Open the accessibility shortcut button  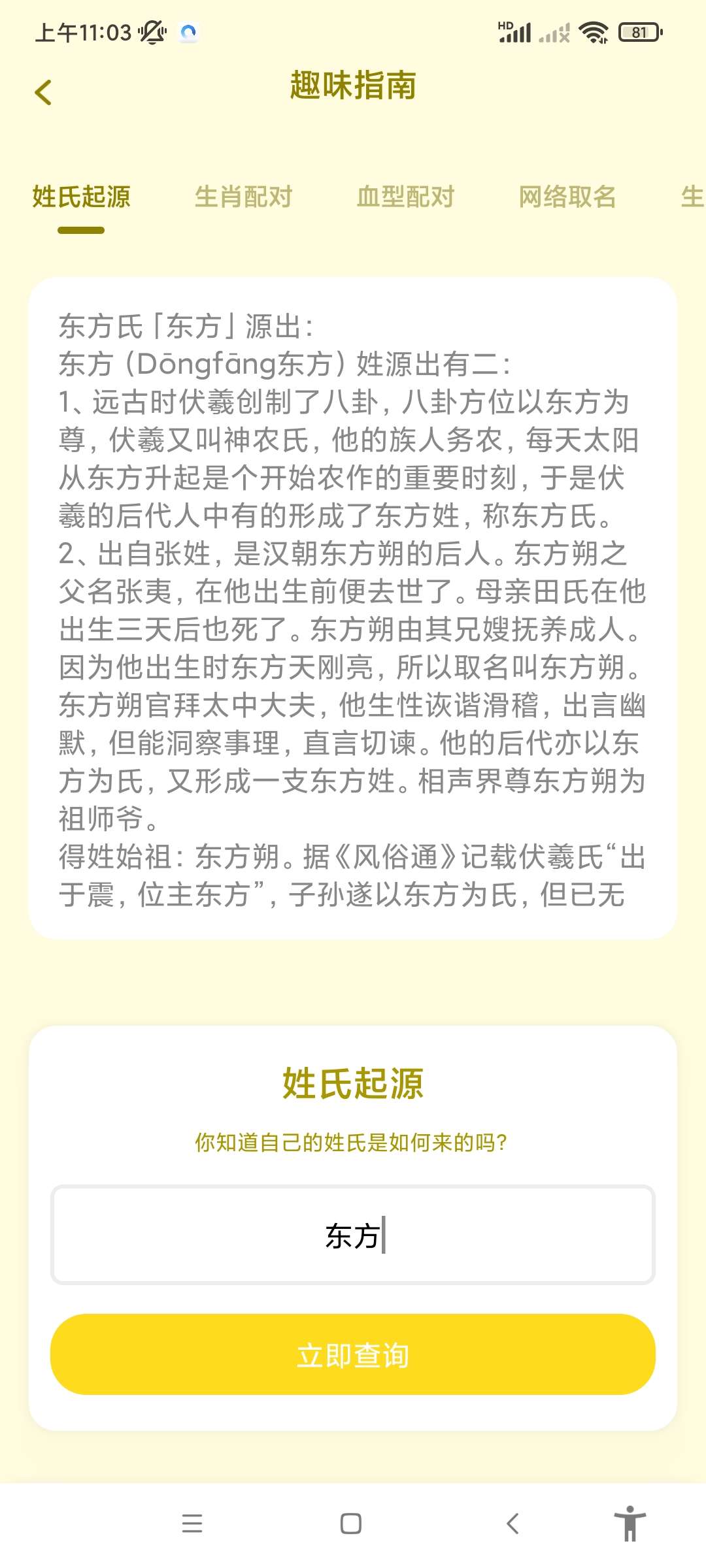630,1524
